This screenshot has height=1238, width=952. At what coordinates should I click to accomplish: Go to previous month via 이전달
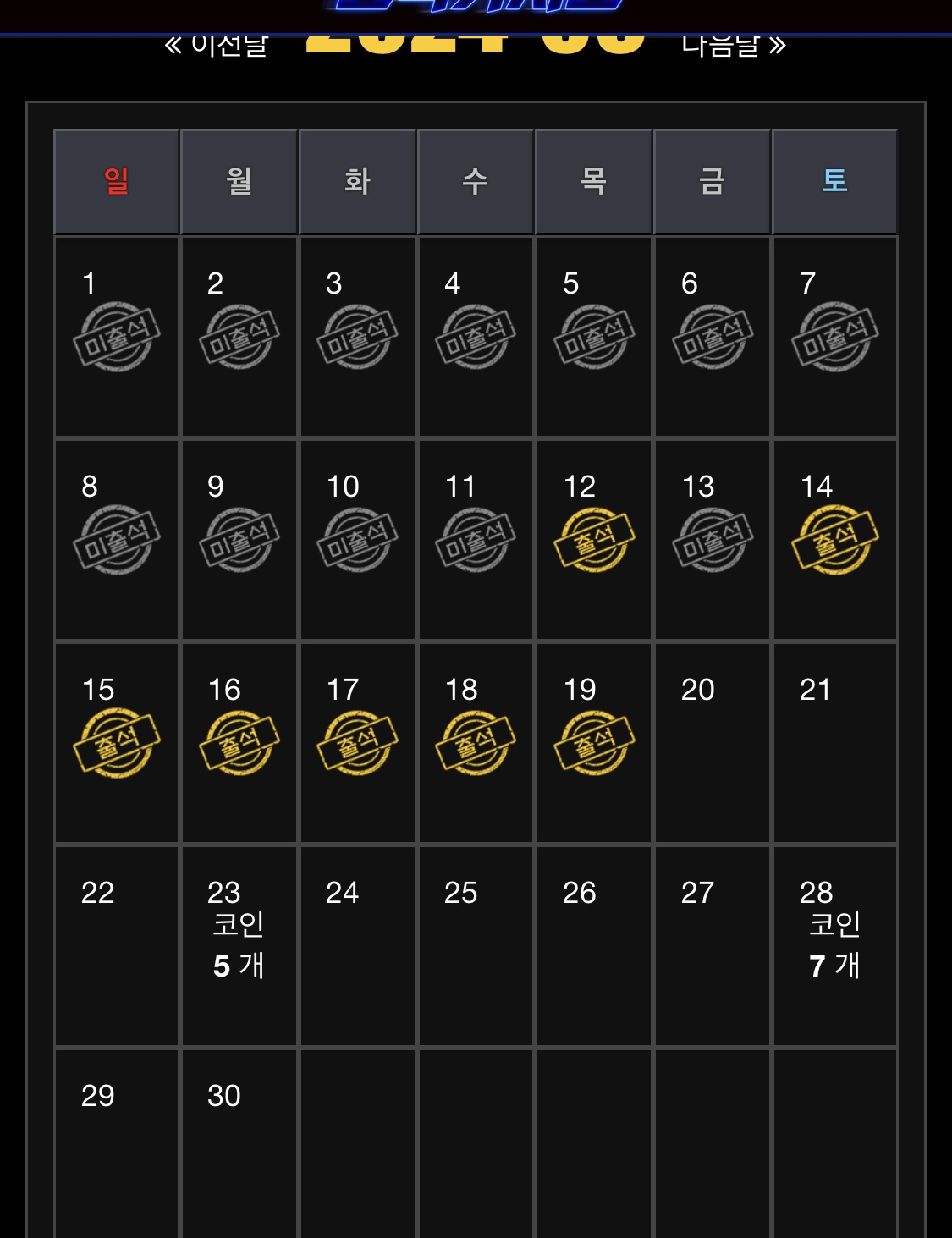tap(217, 45)
